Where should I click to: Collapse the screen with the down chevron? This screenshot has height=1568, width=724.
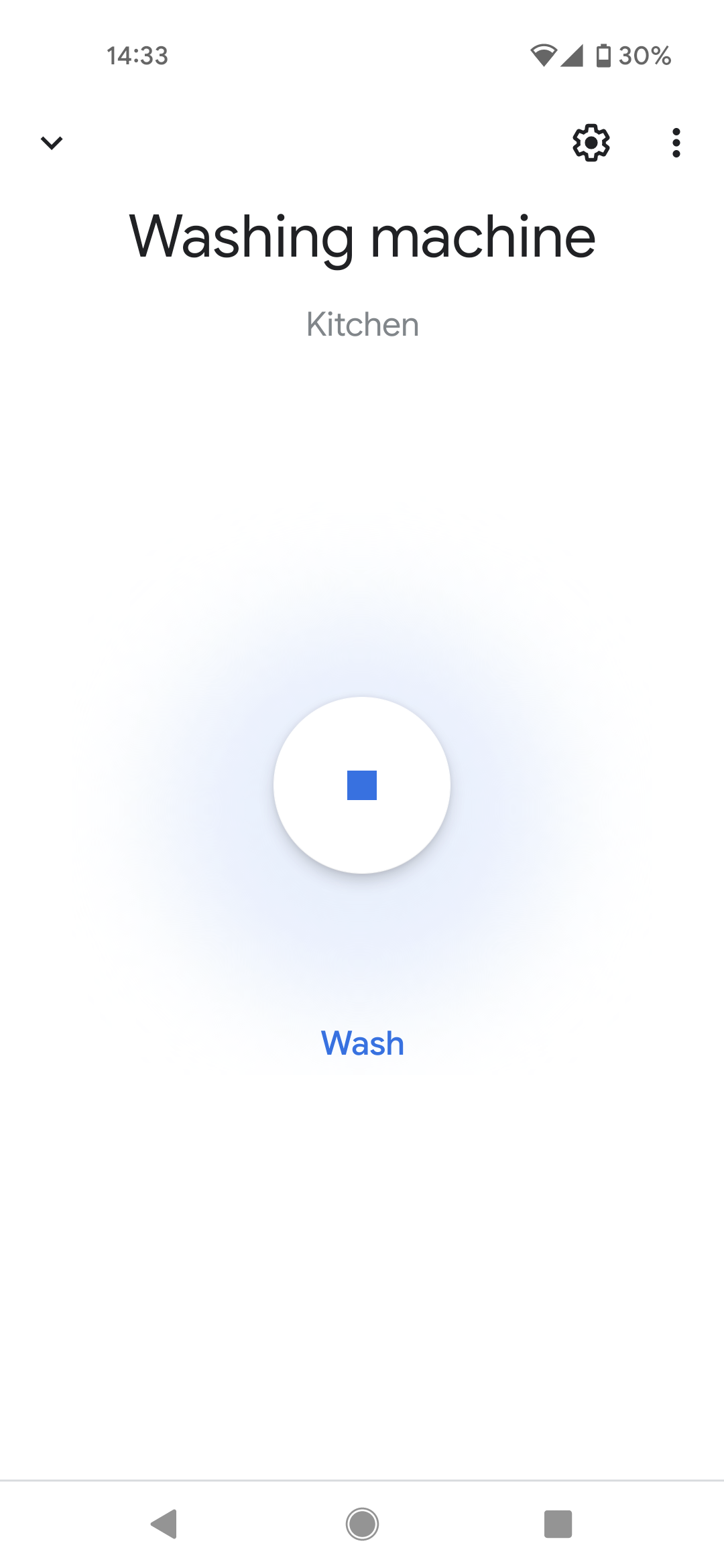coord(52,142)
